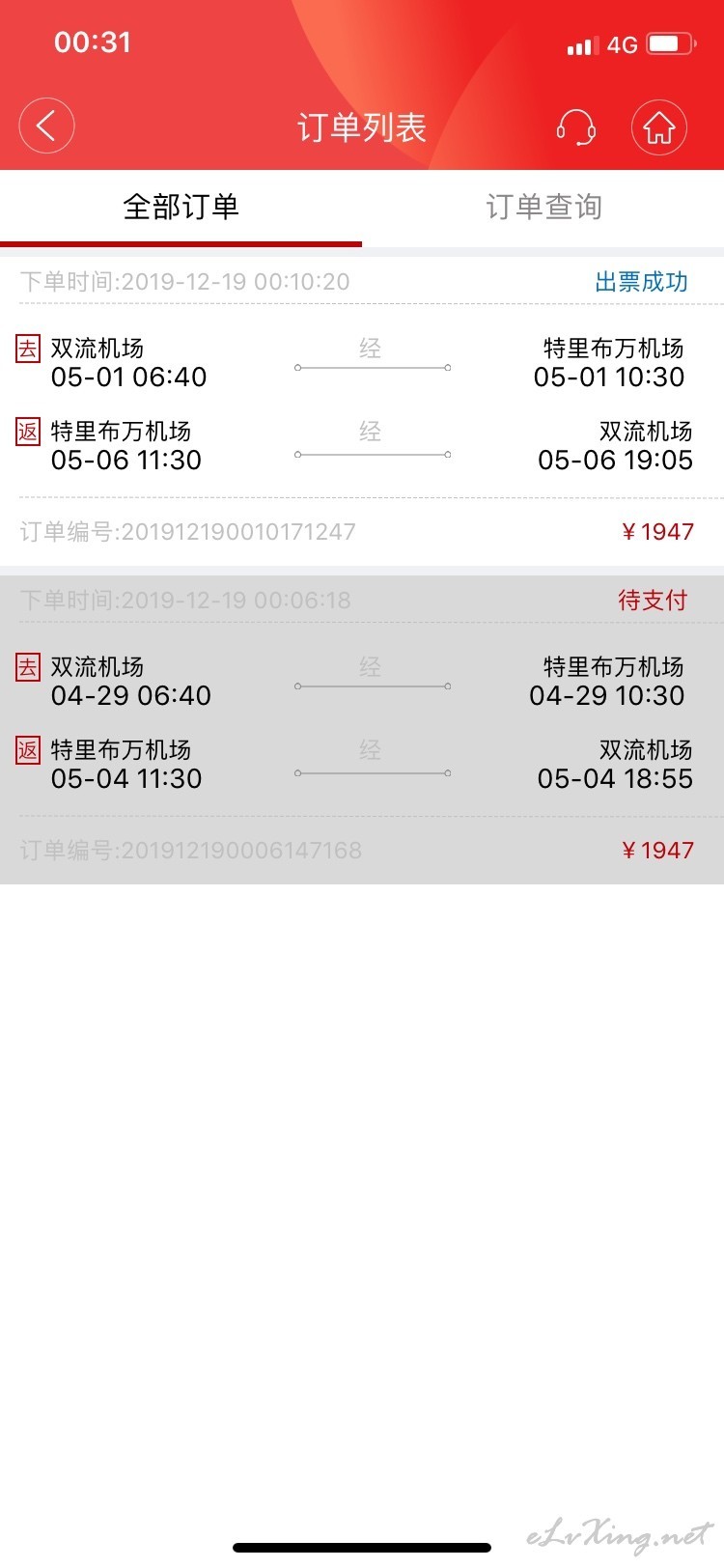The width and height of the screenshot is (724, 1568).
Task: Go back using the back arrow
Action: (x=46, y=126)
